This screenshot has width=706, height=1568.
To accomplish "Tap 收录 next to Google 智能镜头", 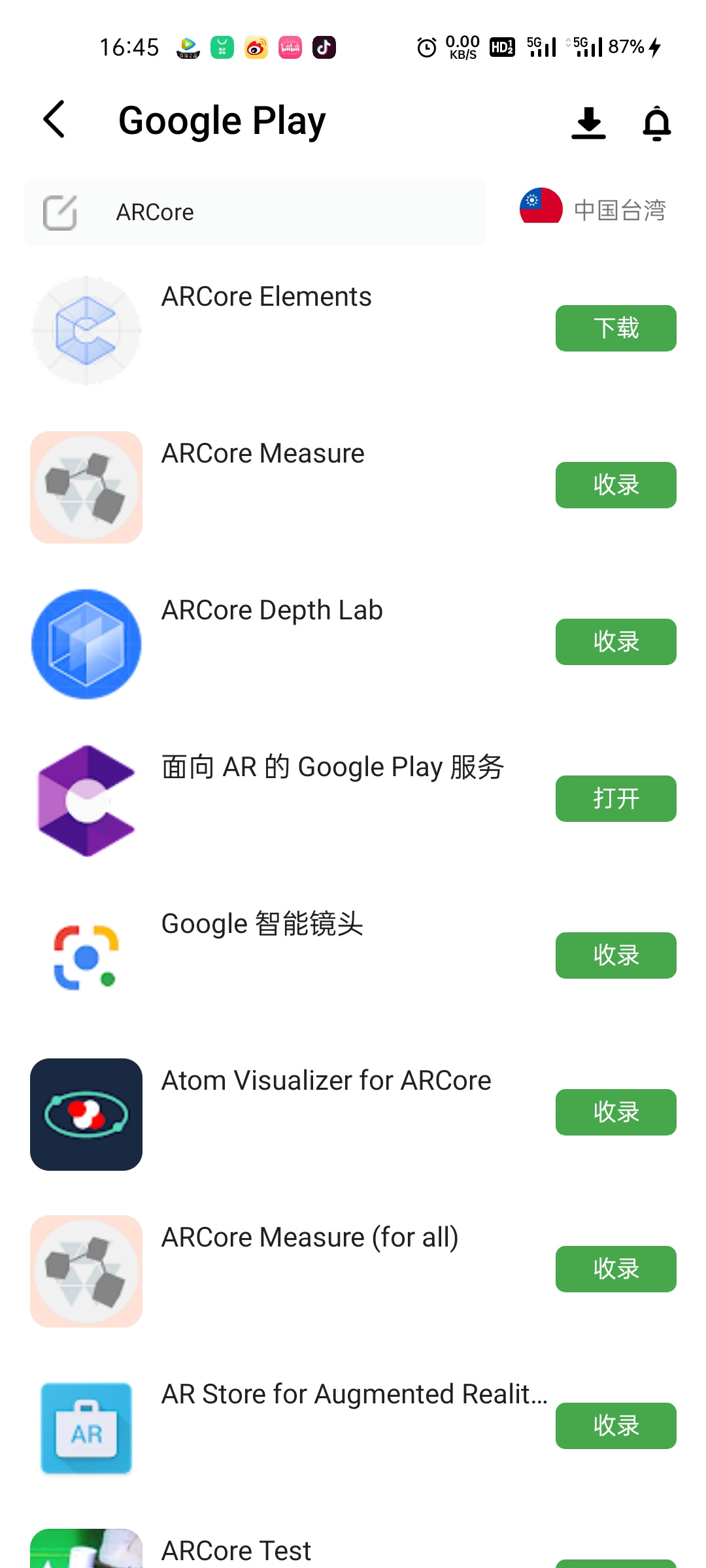I will (x=616, y=955).
